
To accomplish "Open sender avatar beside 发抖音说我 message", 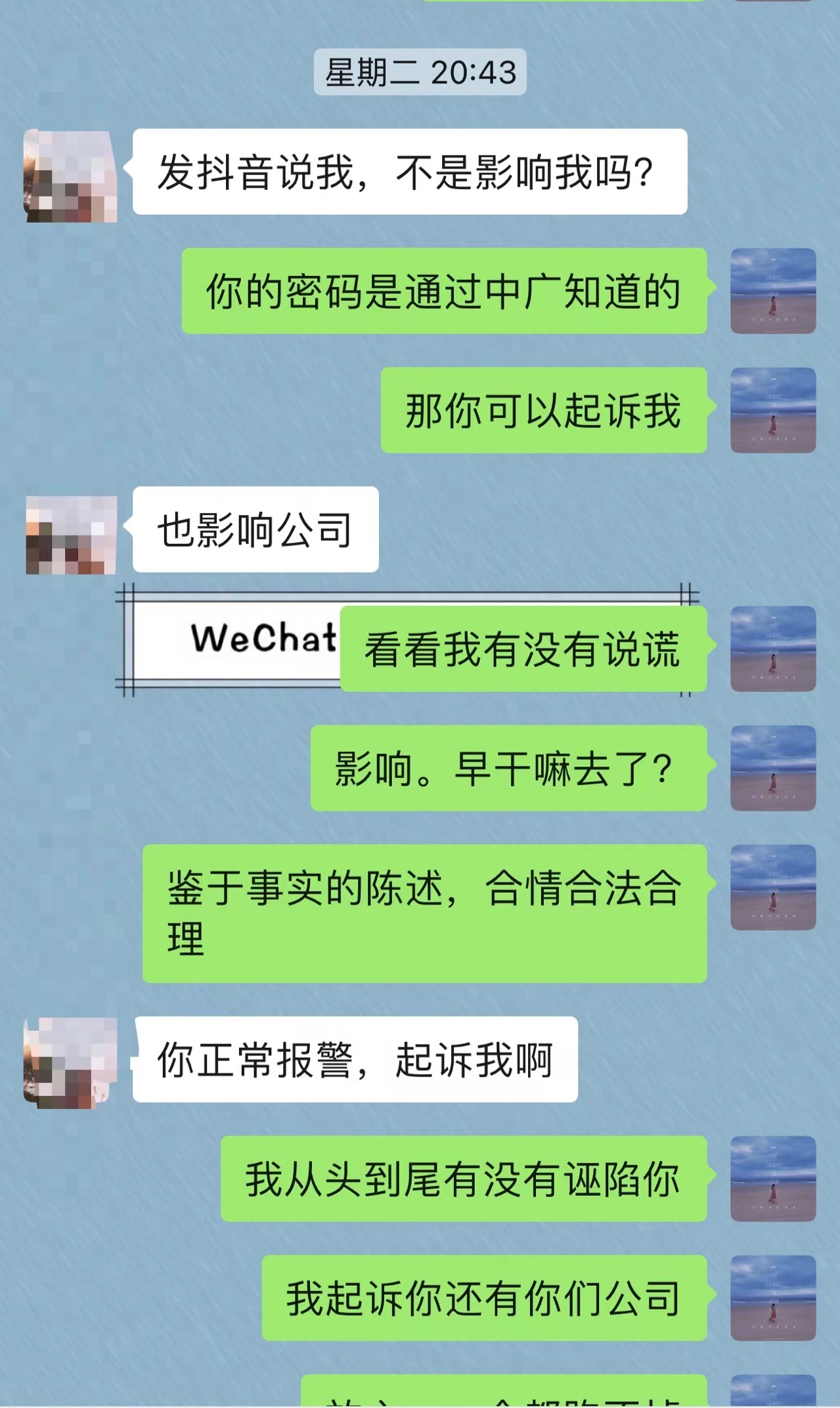I will (70, 175).
